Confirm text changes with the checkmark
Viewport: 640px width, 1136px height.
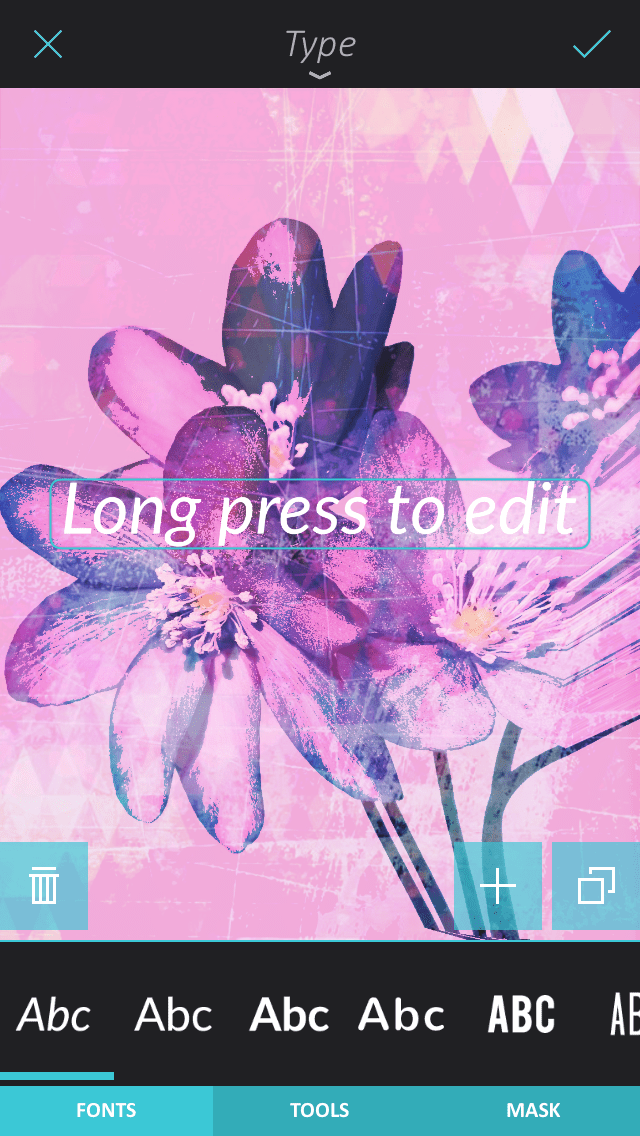[x=591, y=44]
